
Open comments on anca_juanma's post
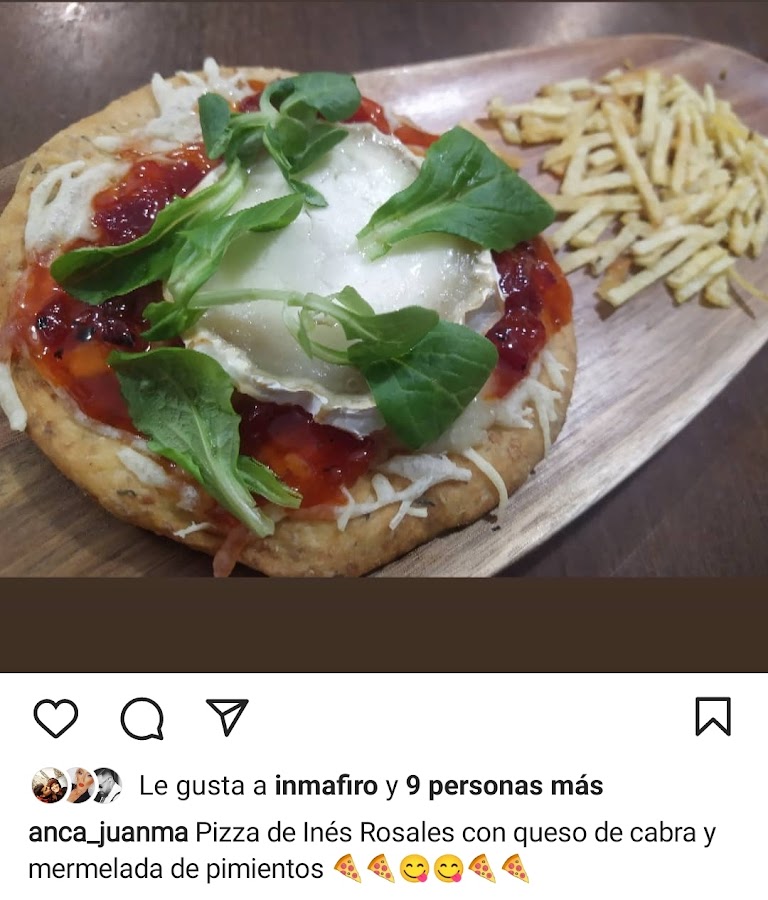coord(142,718)
